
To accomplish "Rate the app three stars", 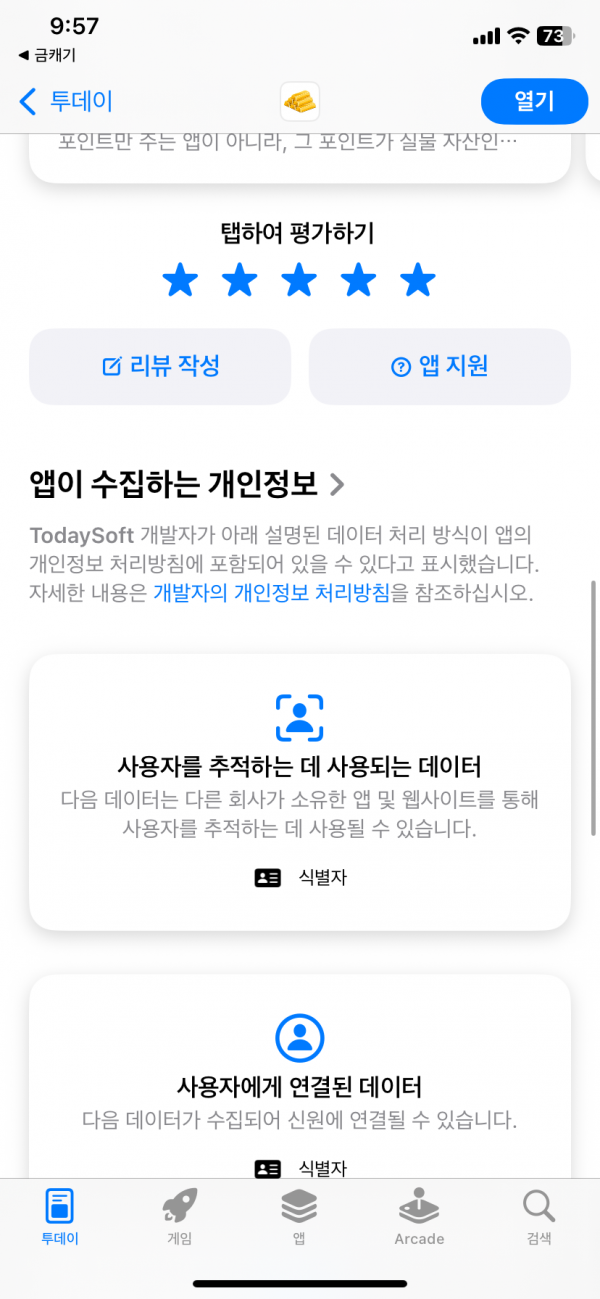I will coord(299,281).
